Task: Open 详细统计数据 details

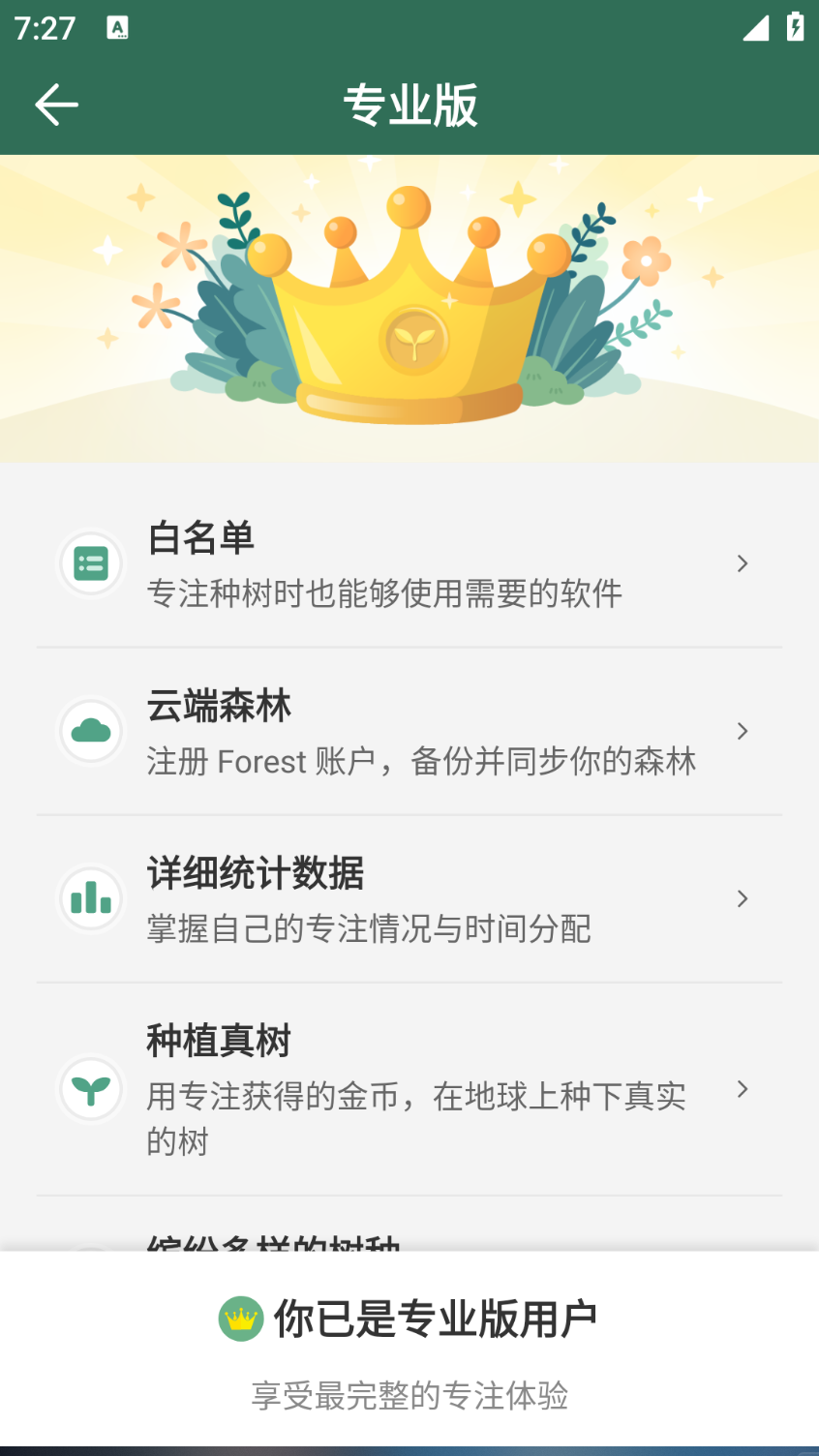Action: click(x=409, y=899)
